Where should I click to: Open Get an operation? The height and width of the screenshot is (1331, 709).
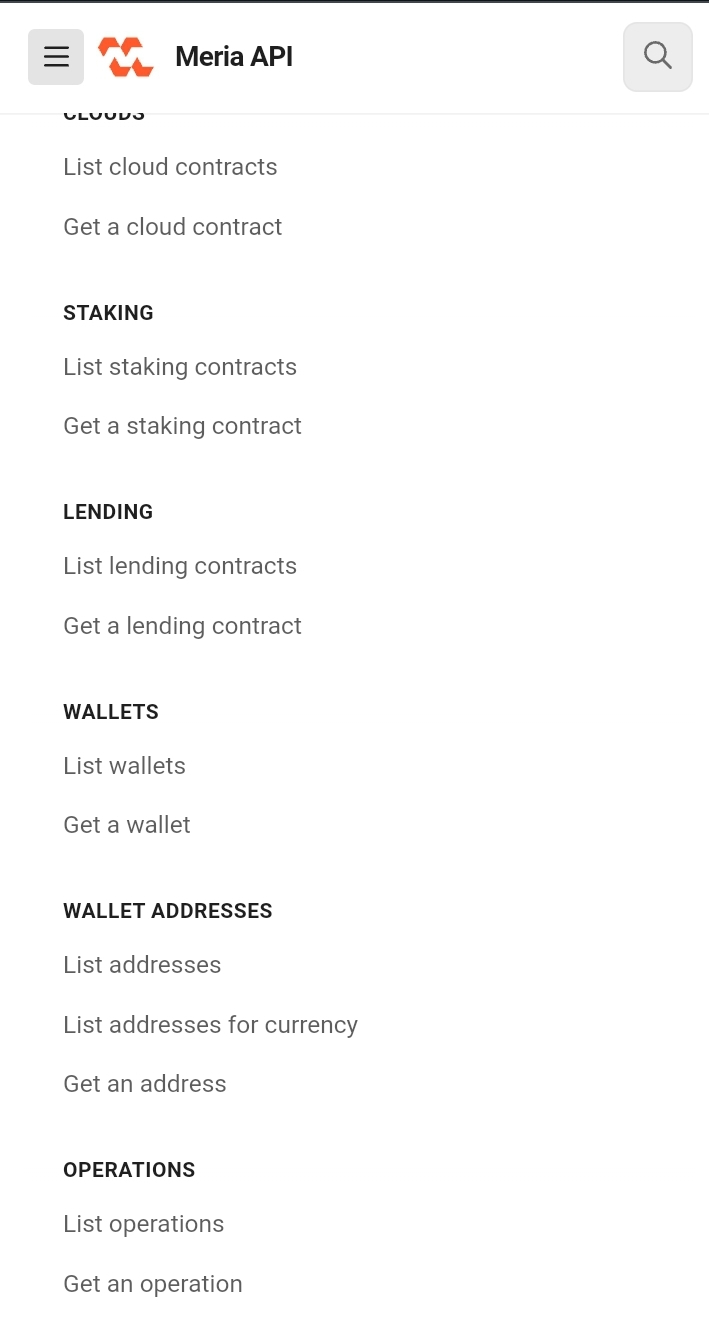pyautogui.click(x=152, y=1284)
